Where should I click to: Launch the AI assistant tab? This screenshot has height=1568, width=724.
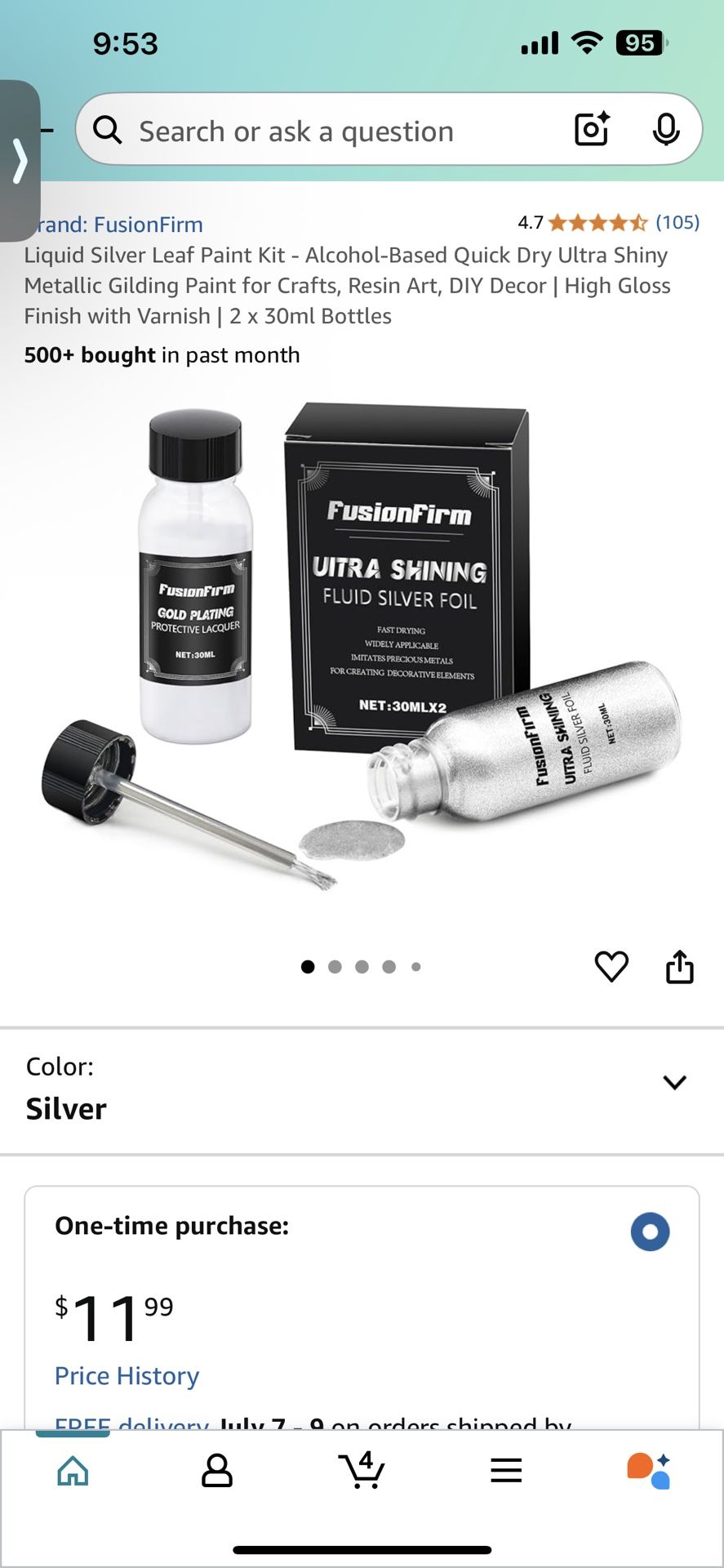tap(649, 1471)
